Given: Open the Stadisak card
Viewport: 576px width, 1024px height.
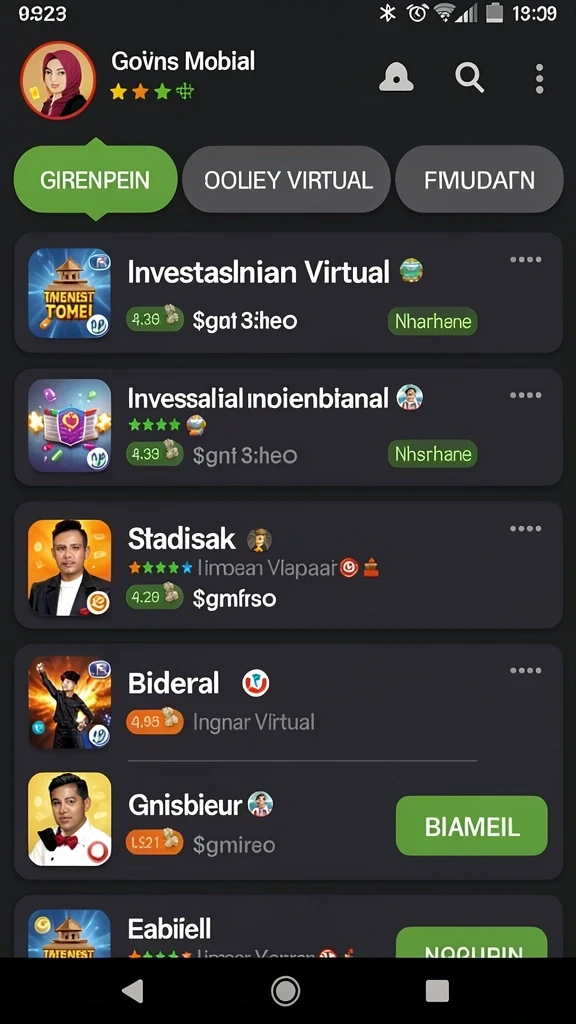Looking at the screenshot, I should tap(288, 565).
